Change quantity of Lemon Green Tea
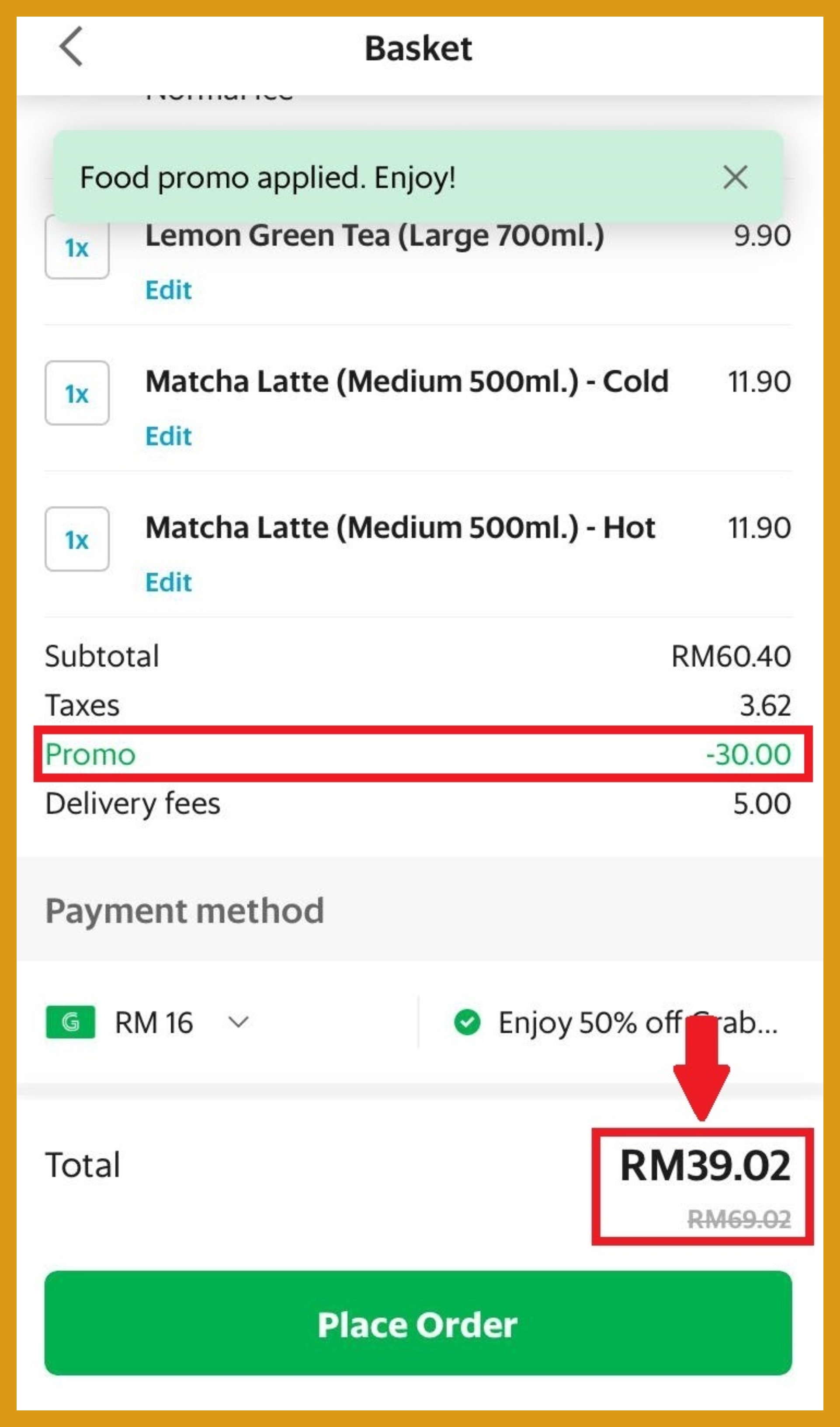The width and height of the screenshot is (840, 1427). click(77, 248)
